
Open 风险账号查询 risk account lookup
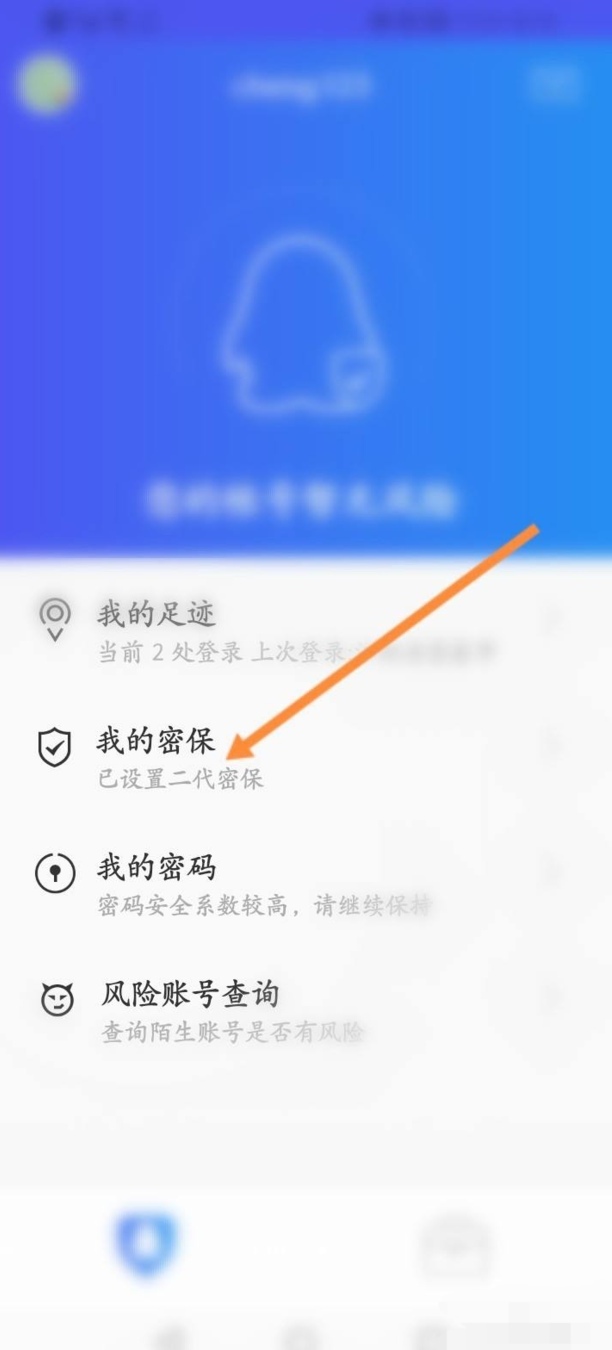coord(190,995)
